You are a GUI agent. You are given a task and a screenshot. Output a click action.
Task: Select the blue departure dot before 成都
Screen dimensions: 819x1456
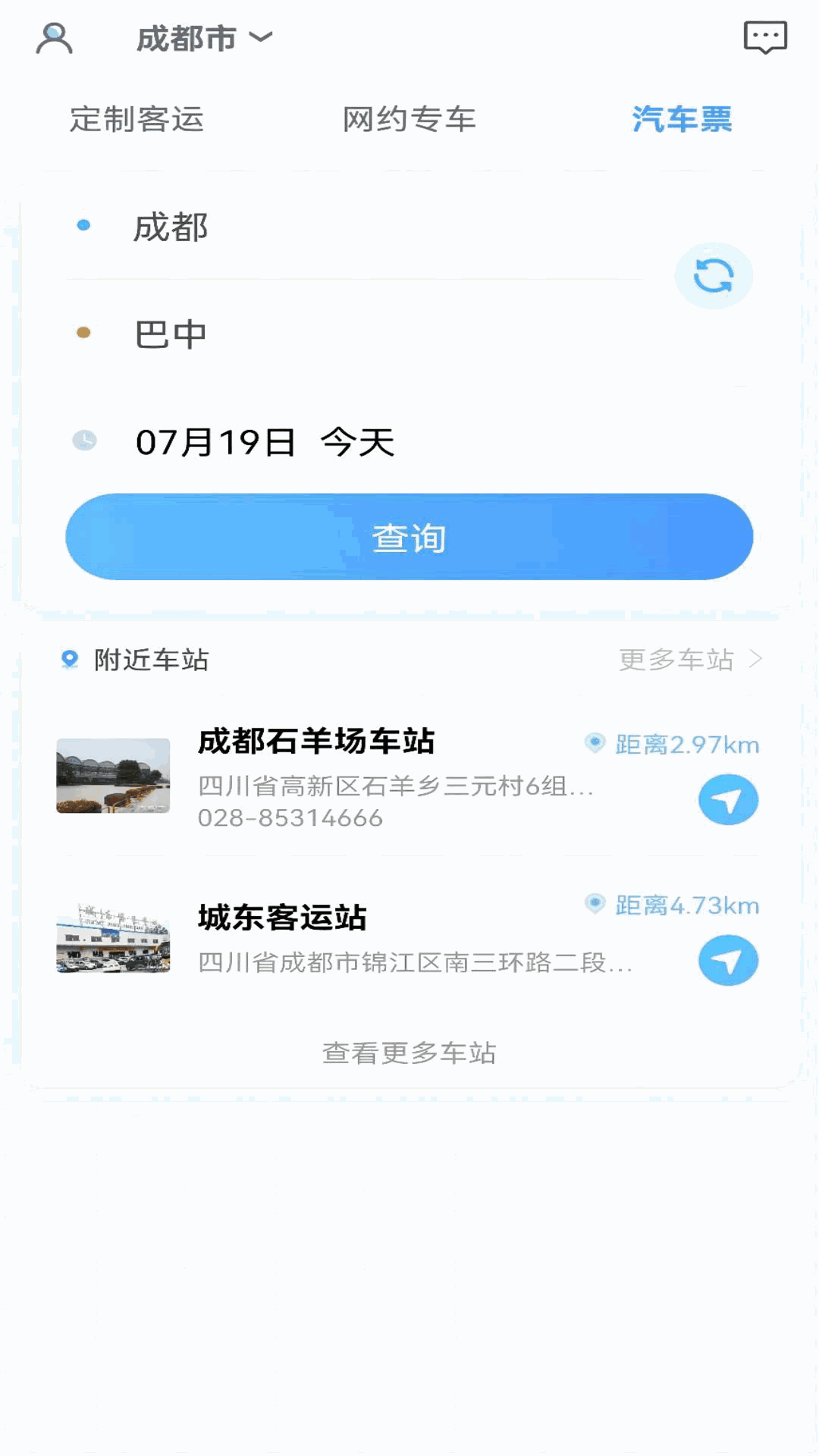click(84, 224)
